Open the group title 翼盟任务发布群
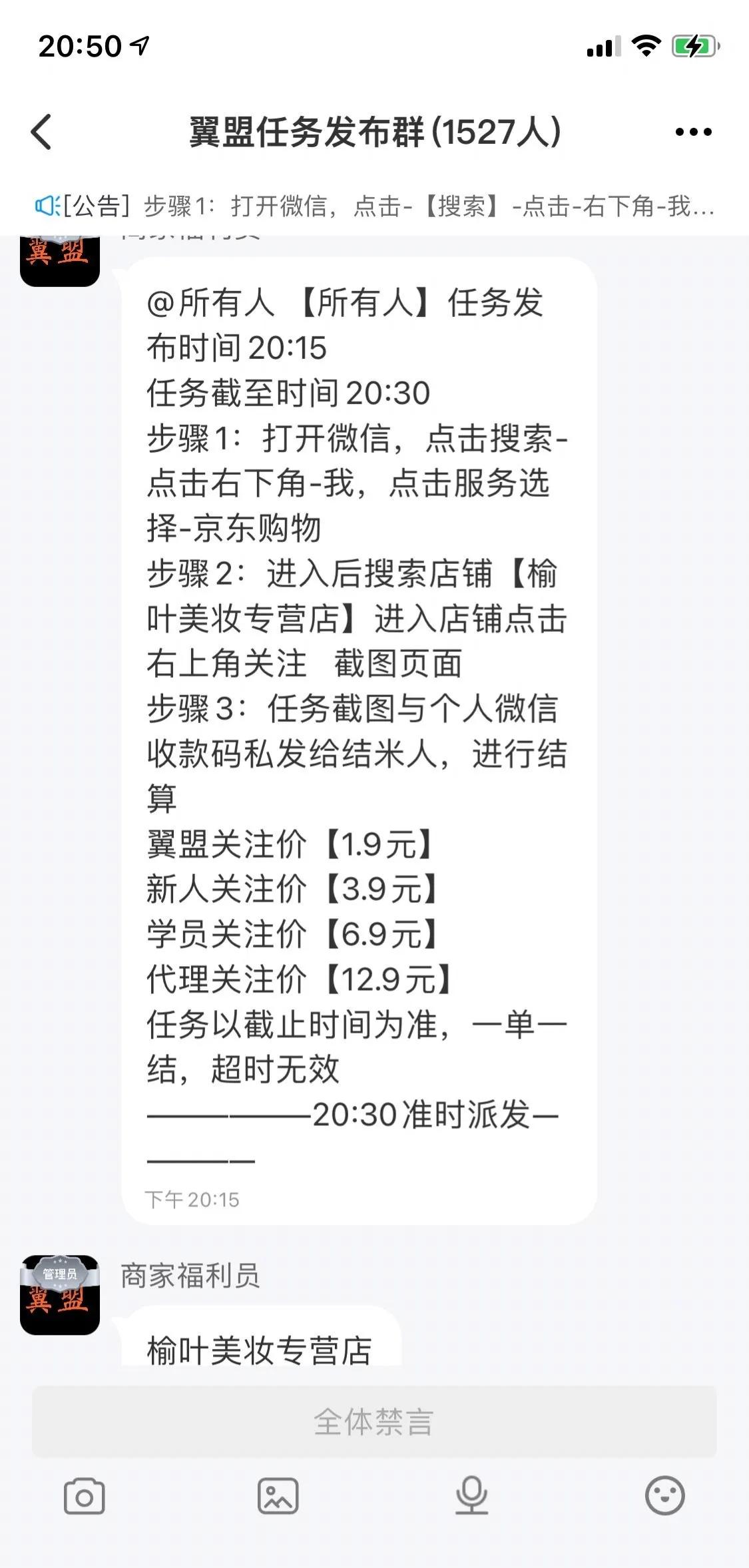Image resolution: width=749 pixels, height=1568 pixels. (374, 132)
